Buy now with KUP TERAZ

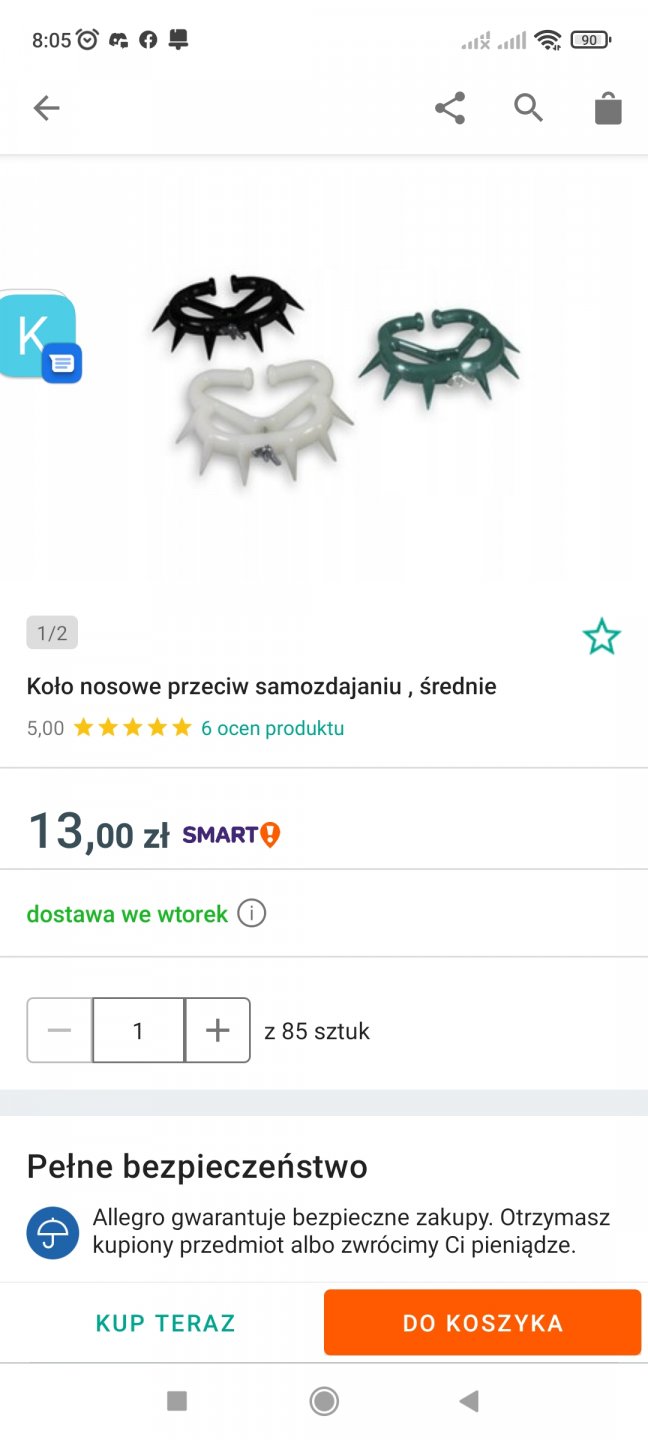165,1323
